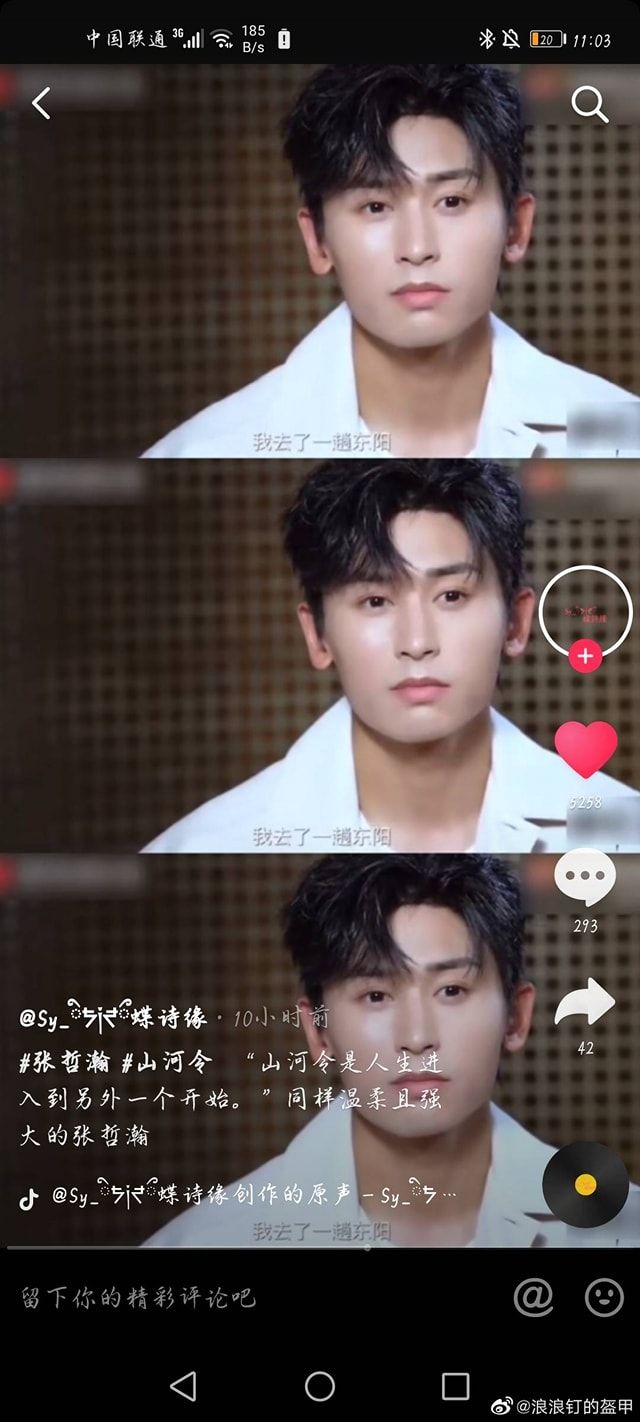Screen dimensions: 640x1422
Task: Open the #张哲瀚 hashtag
Action: [x=65, y=1063]
